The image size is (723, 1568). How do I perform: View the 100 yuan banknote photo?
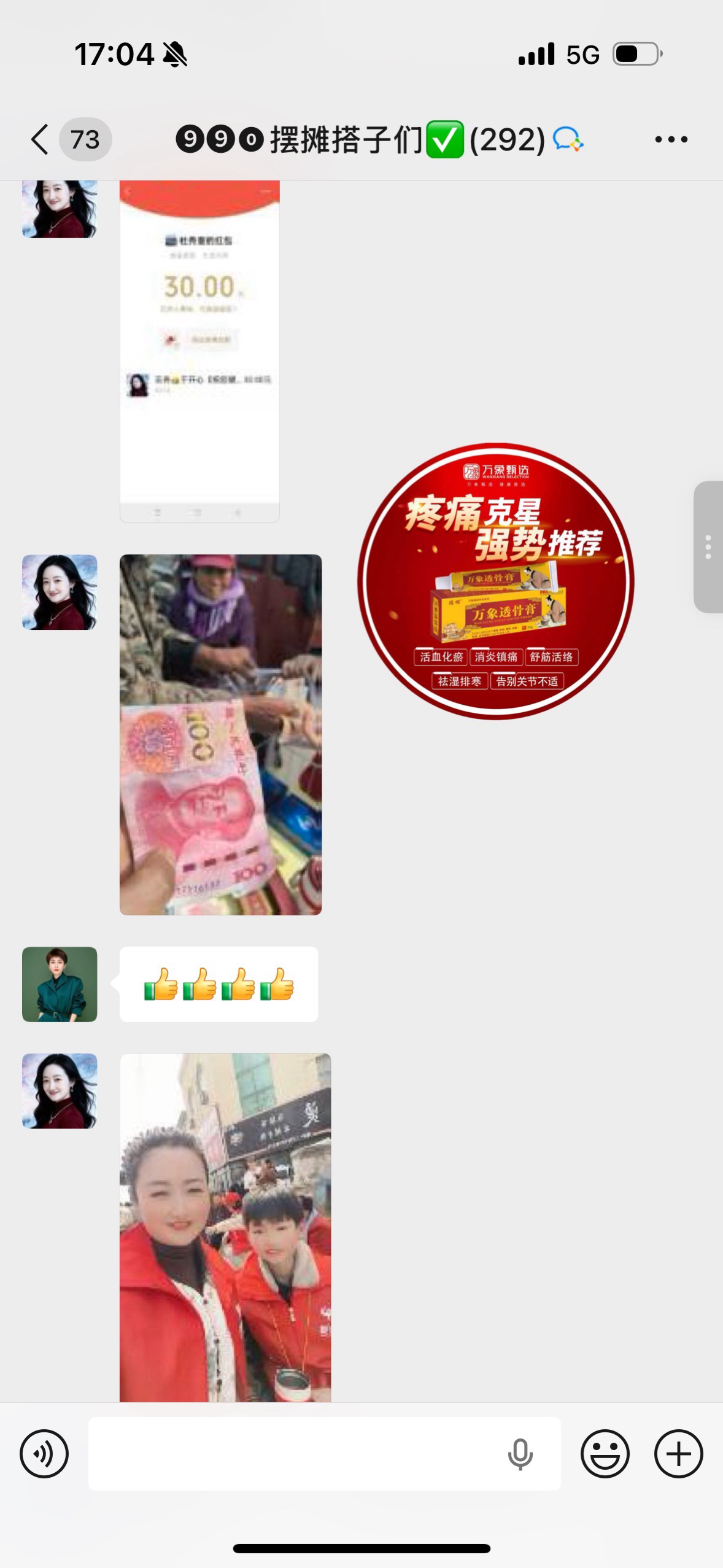[x=220, y=734]
